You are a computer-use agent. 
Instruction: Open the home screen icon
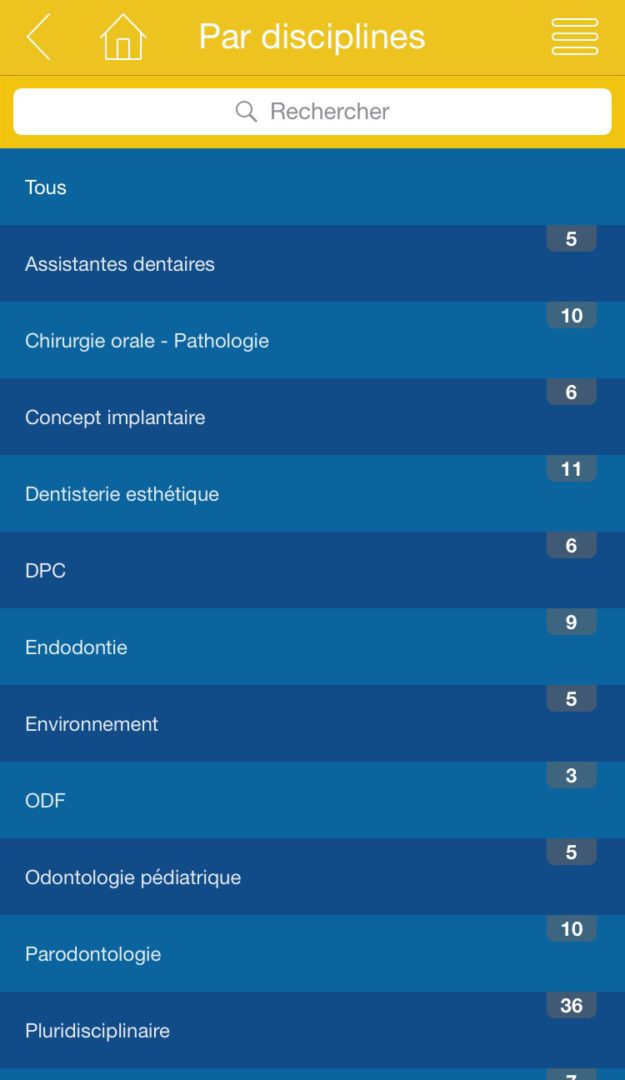tap(123, 37)
